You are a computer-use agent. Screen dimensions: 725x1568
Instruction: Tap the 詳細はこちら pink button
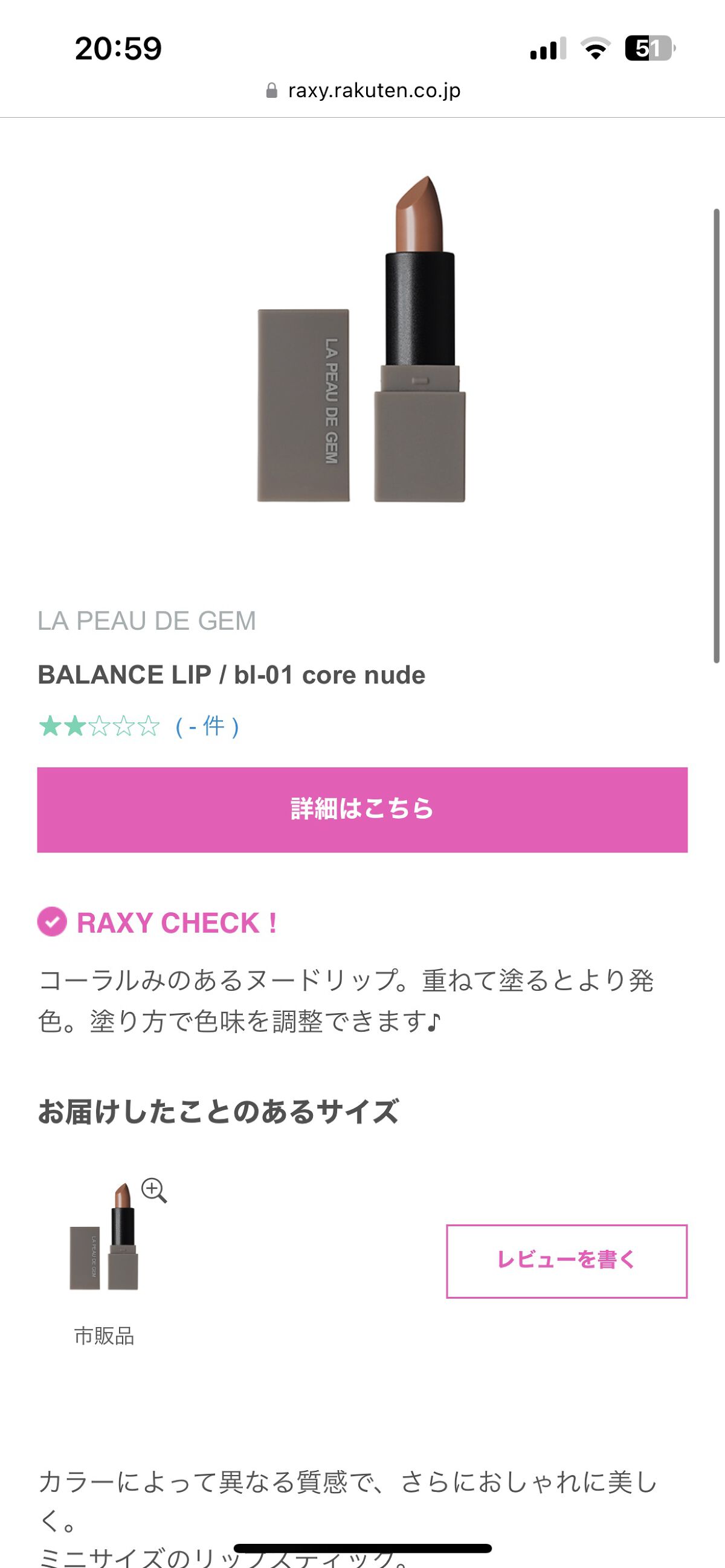[x=362, y=810]
